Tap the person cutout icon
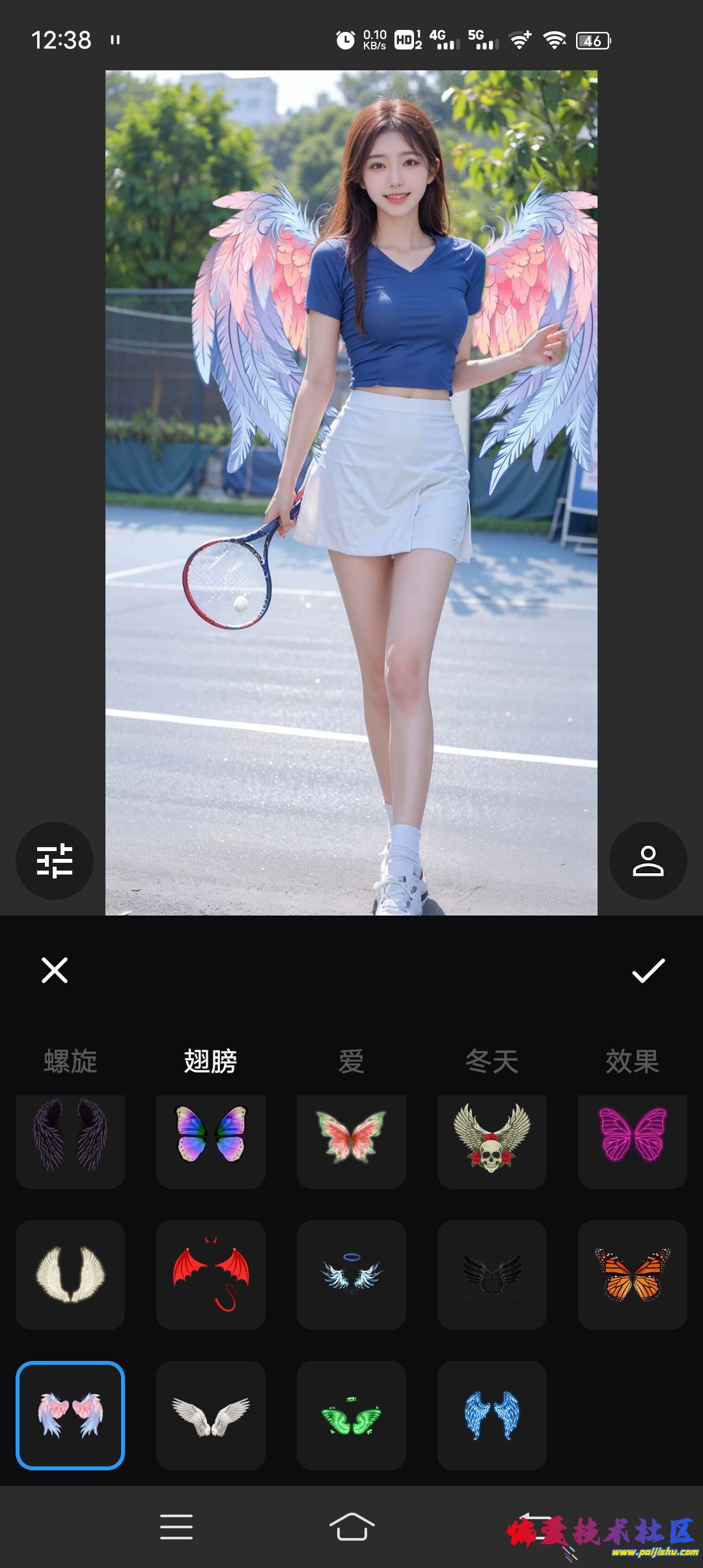 (648, 861)
